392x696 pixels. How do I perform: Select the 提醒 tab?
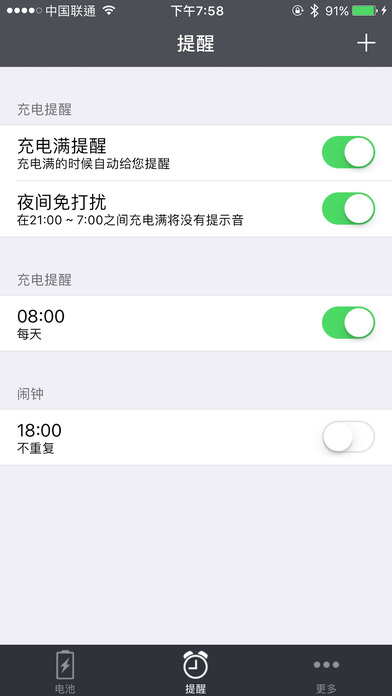[196, 671]
